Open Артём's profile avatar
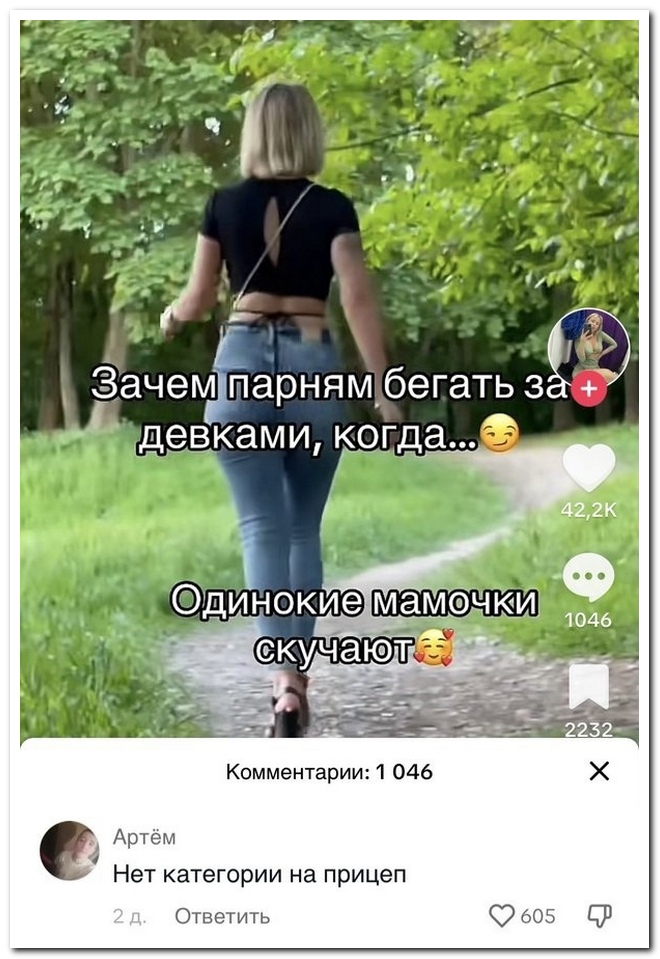The width and height of the screenshot is (660, 959). (69, 851)
